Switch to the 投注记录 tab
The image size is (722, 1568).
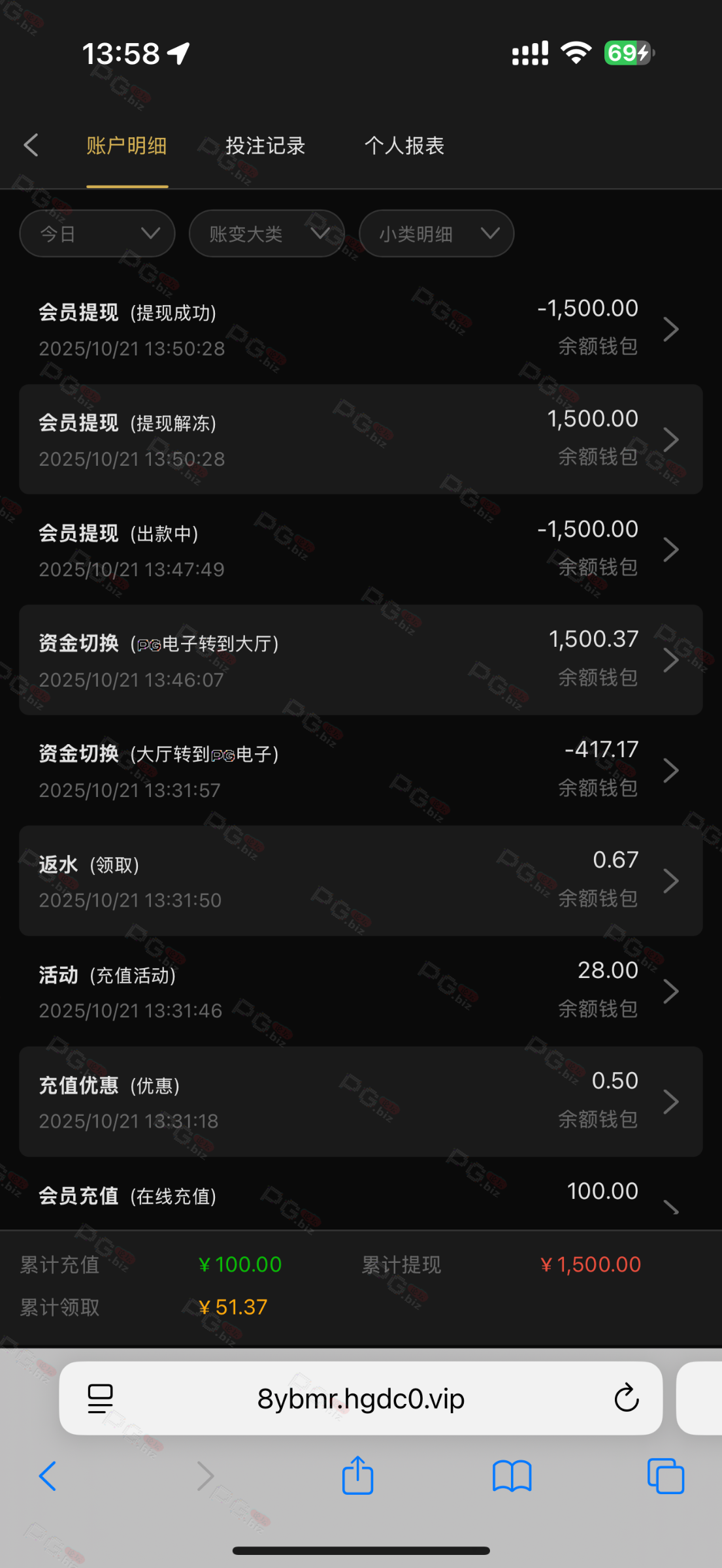click(265, 145)
